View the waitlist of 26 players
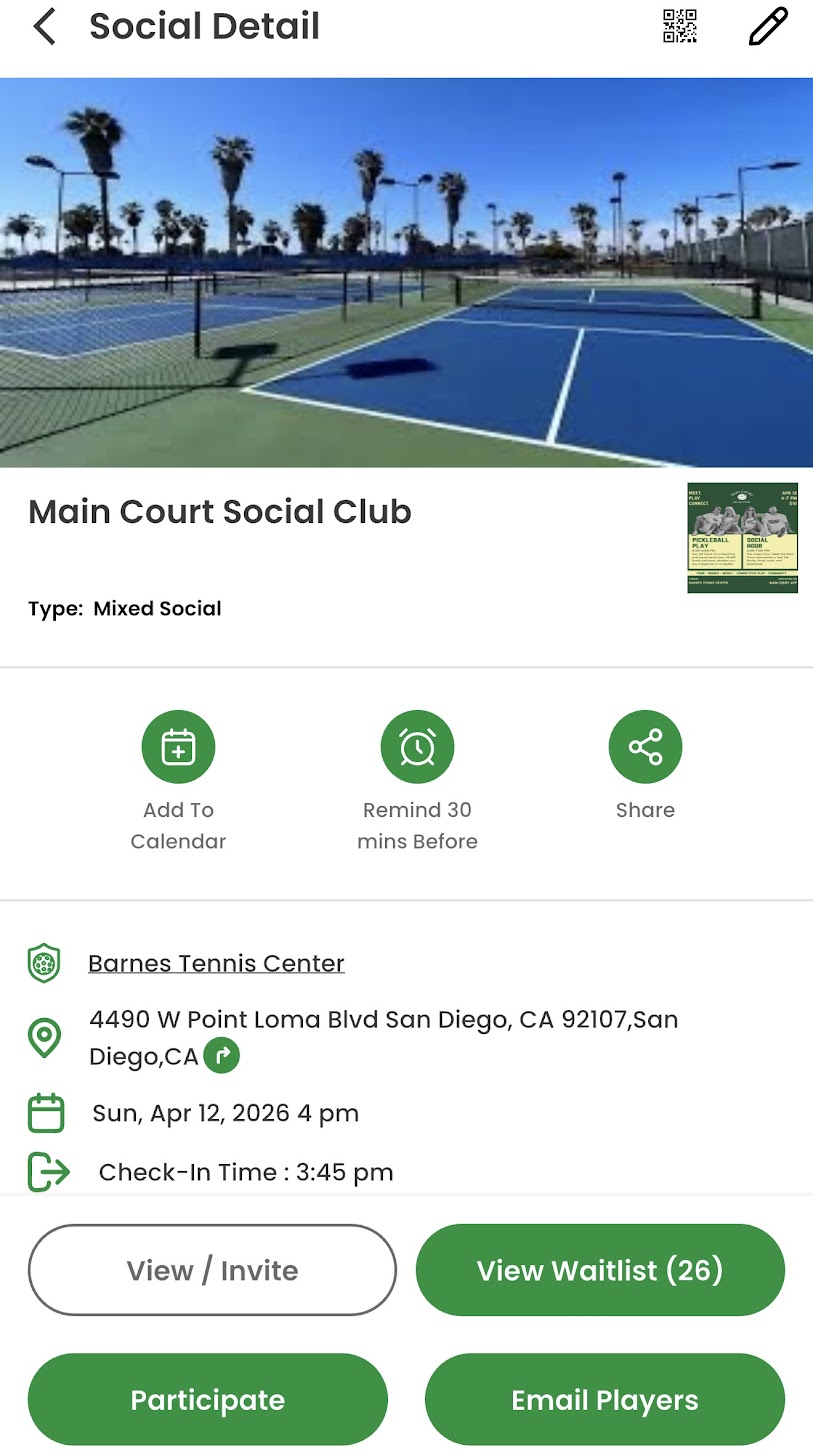813x1453 pixels. [600, 1270]
